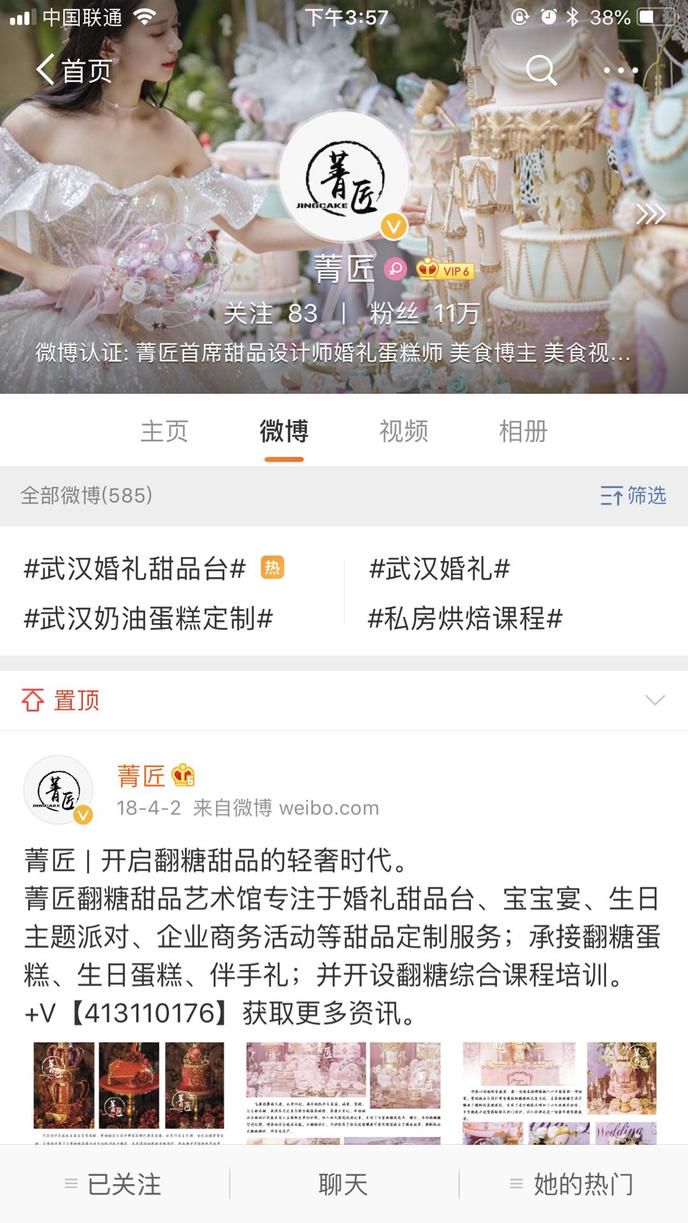Viewport: 688px width, 1223px height.
Task: View the 关注 83 following list
Action: [270, 313]
